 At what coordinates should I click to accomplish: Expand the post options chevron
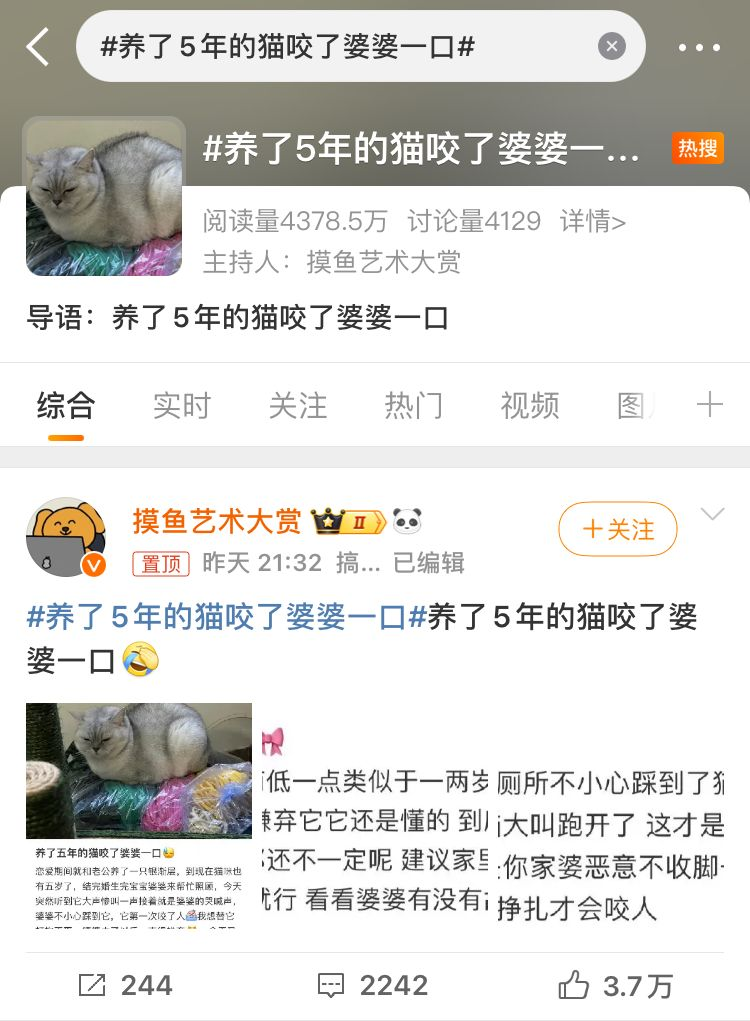pyautogui.click(x=712, y=515)
